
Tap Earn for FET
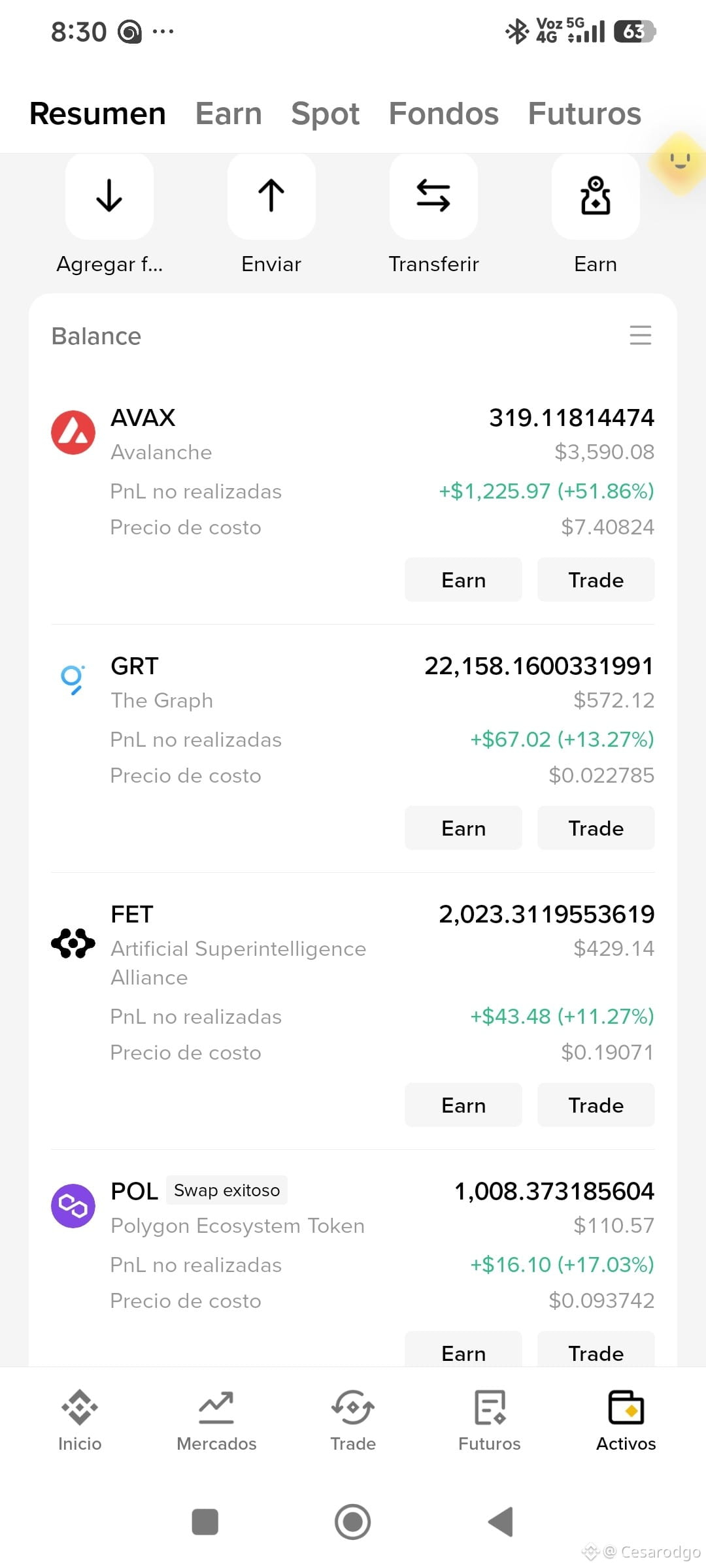pyautogui.click(x=463, y=1105)
